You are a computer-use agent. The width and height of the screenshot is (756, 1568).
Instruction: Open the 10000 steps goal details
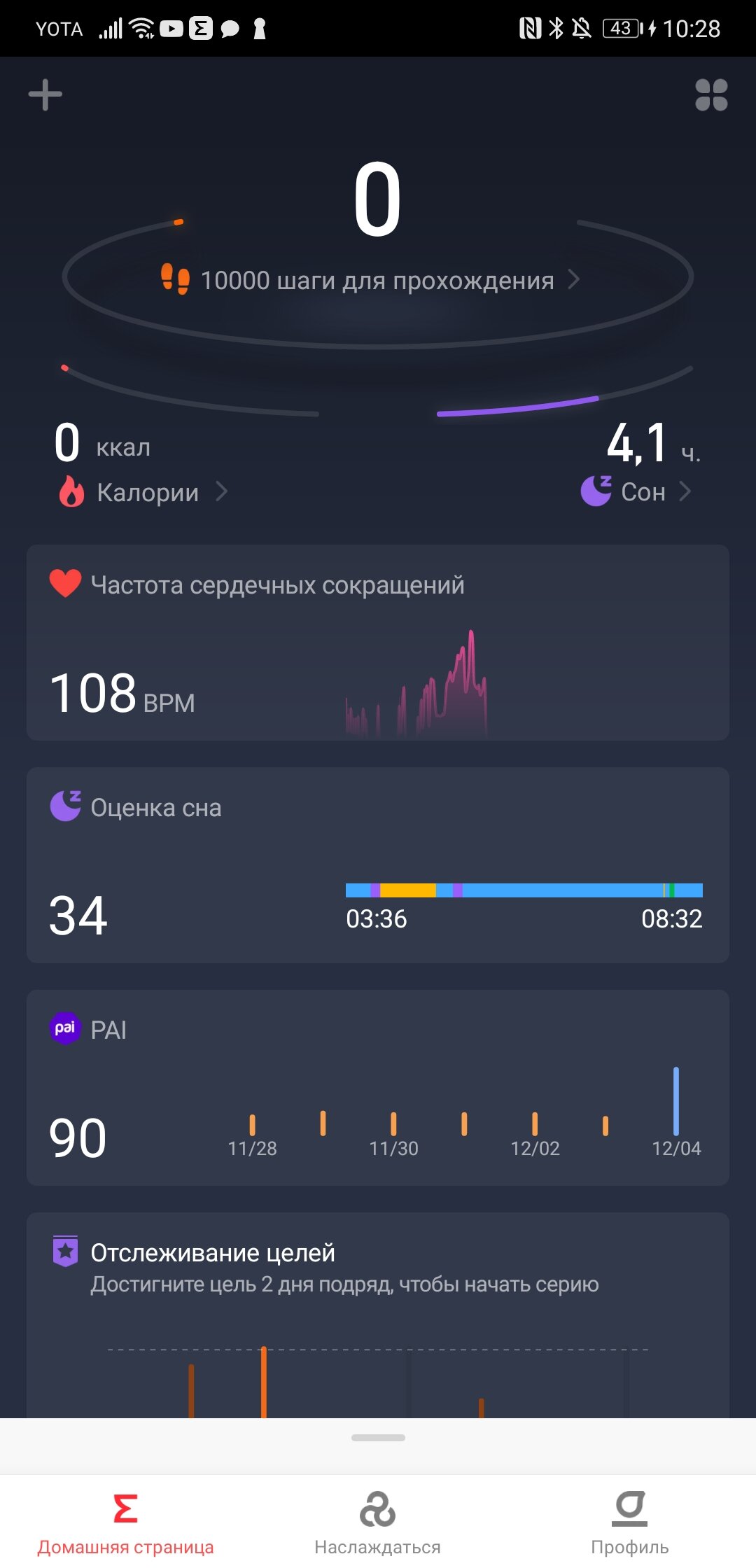pyautogui.click(x=371, y=280)
